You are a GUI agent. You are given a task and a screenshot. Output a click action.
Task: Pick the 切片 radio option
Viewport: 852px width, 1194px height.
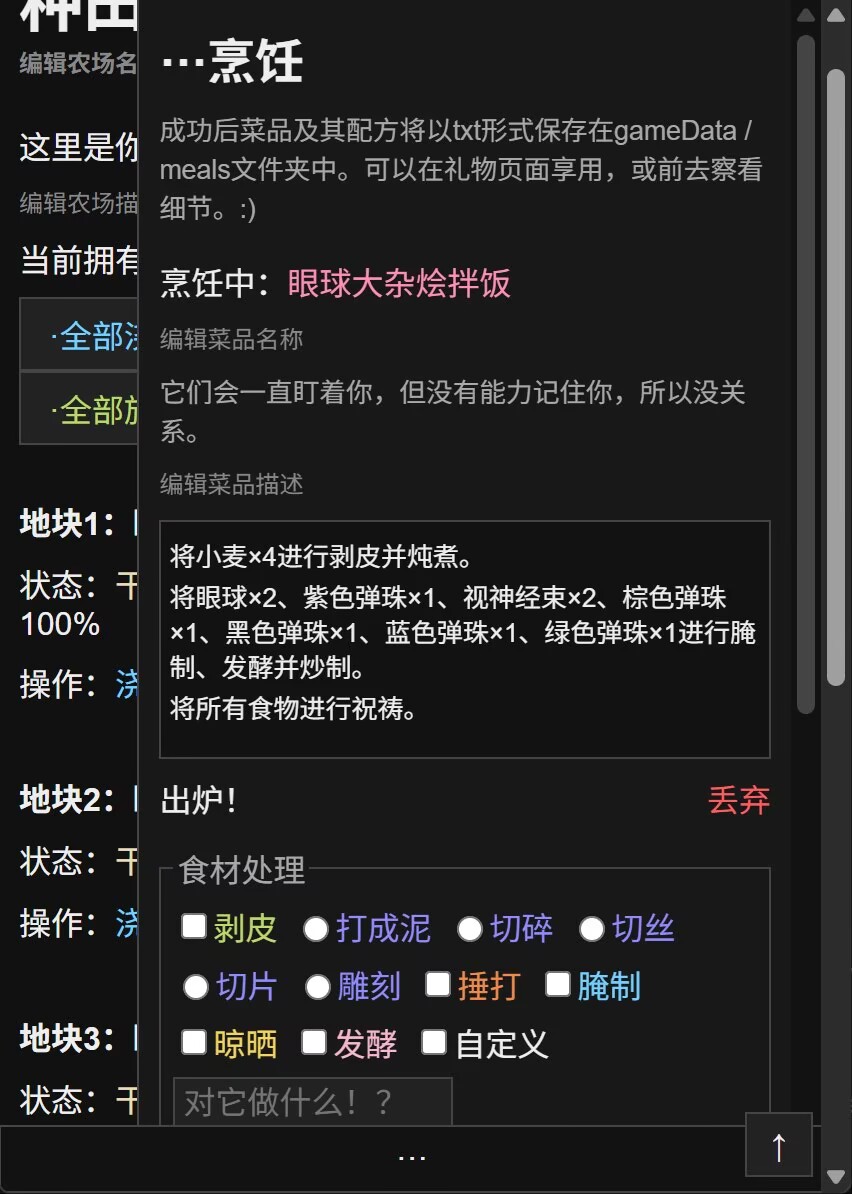(196, 987)
